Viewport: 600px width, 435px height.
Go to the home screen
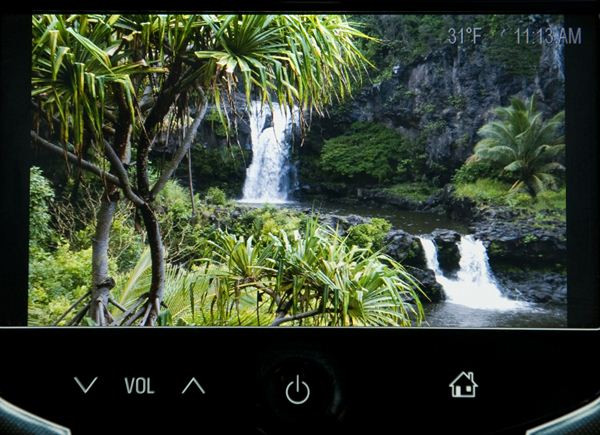[x=463, y=384]
